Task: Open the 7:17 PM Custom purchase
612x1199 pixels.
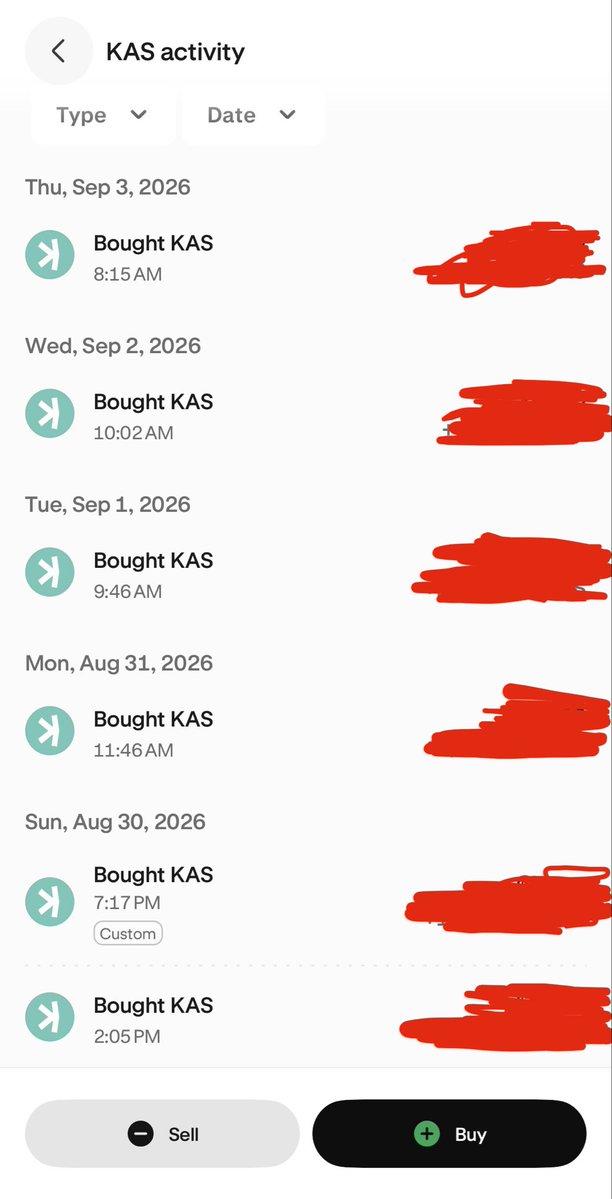Action: coord(306,904)
